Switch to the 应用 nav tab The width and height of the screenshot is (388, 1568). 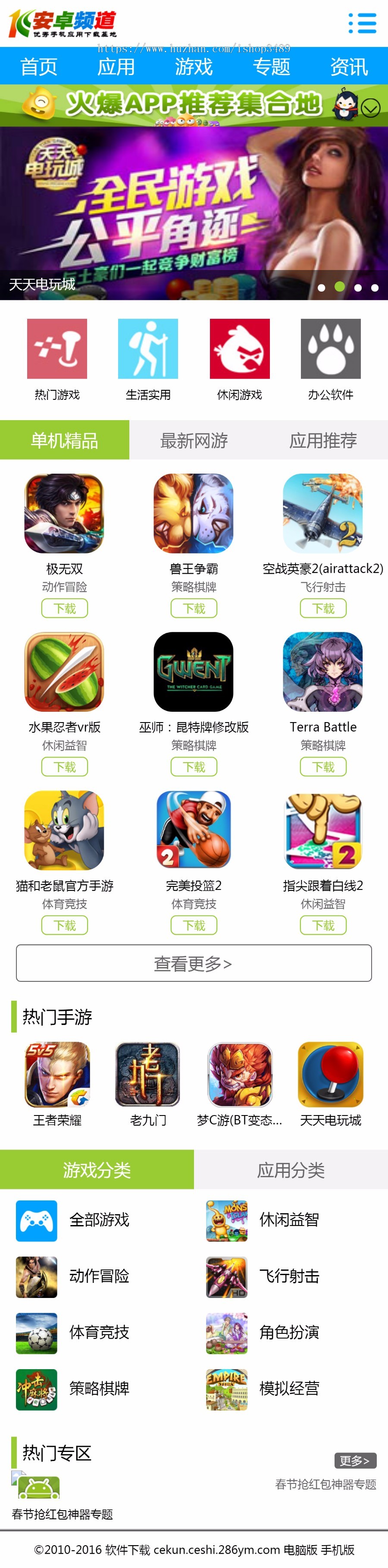[x=116, y=66]
